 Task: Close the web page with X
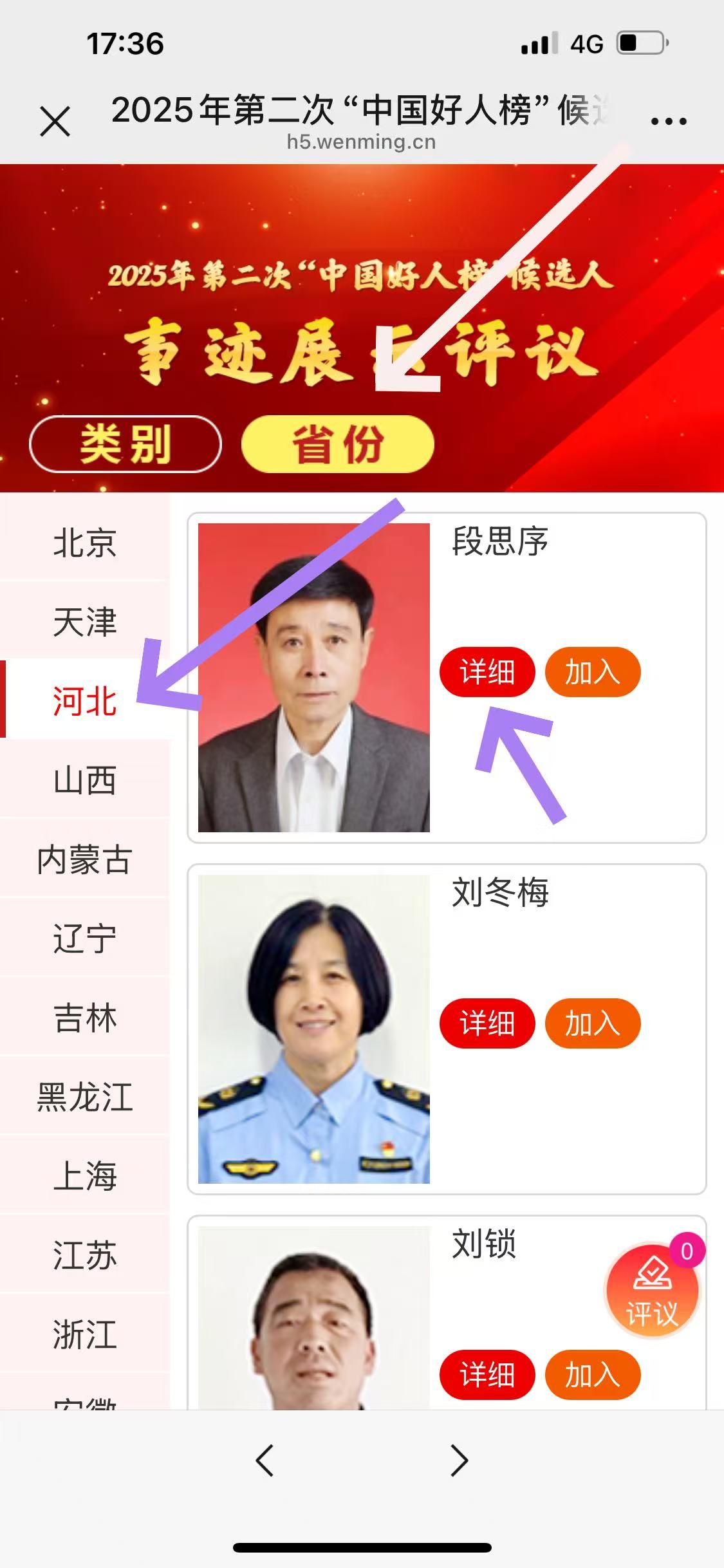click(x=55, y=121)
